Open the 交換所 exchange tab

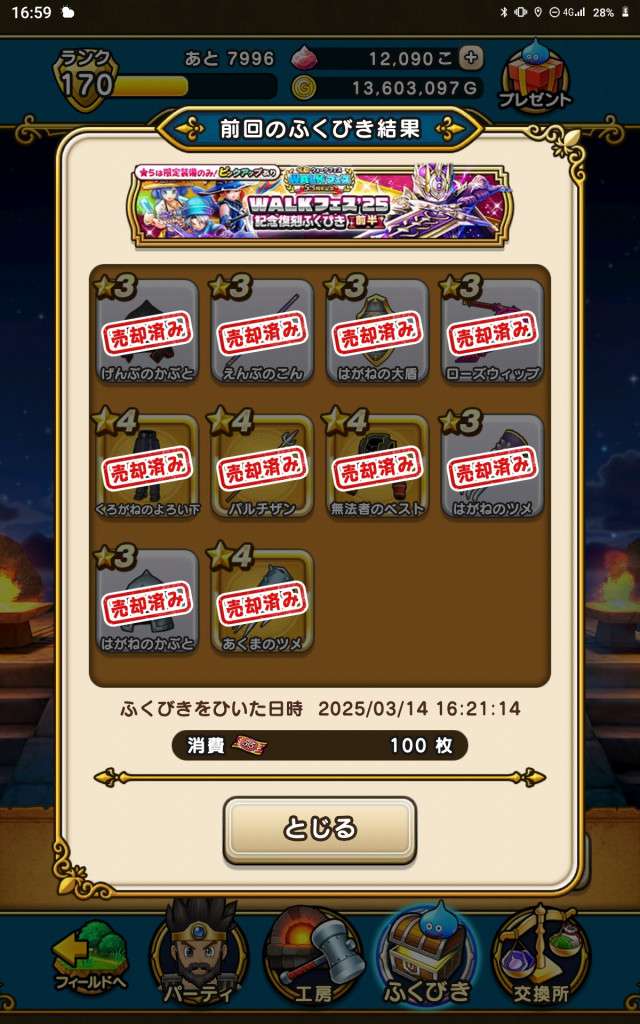(x=541, y=955)
